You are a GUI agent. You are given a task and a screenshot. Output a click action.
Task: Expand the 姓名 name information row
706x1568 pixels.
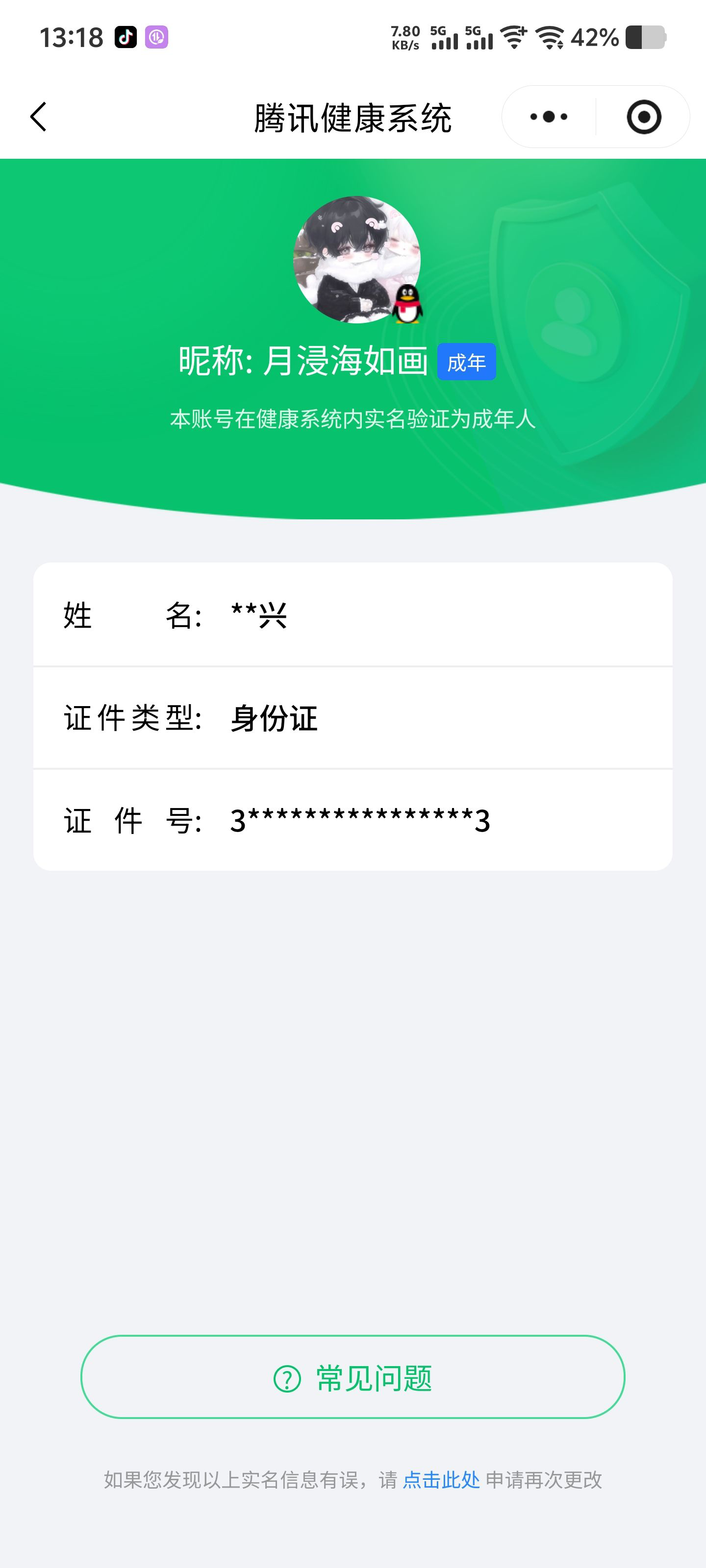tap(353, 616)
